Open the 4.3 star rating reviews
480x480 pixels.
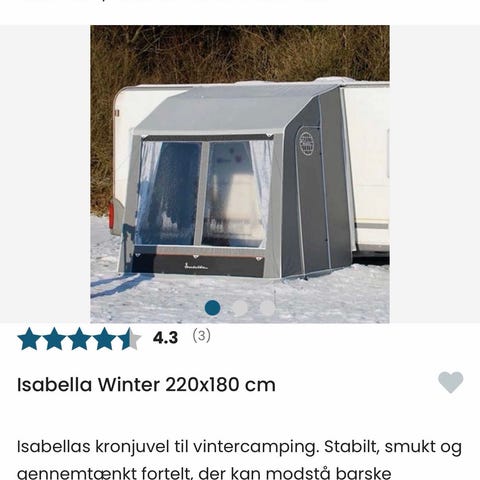pyautogui.click(x=114, y=338)
